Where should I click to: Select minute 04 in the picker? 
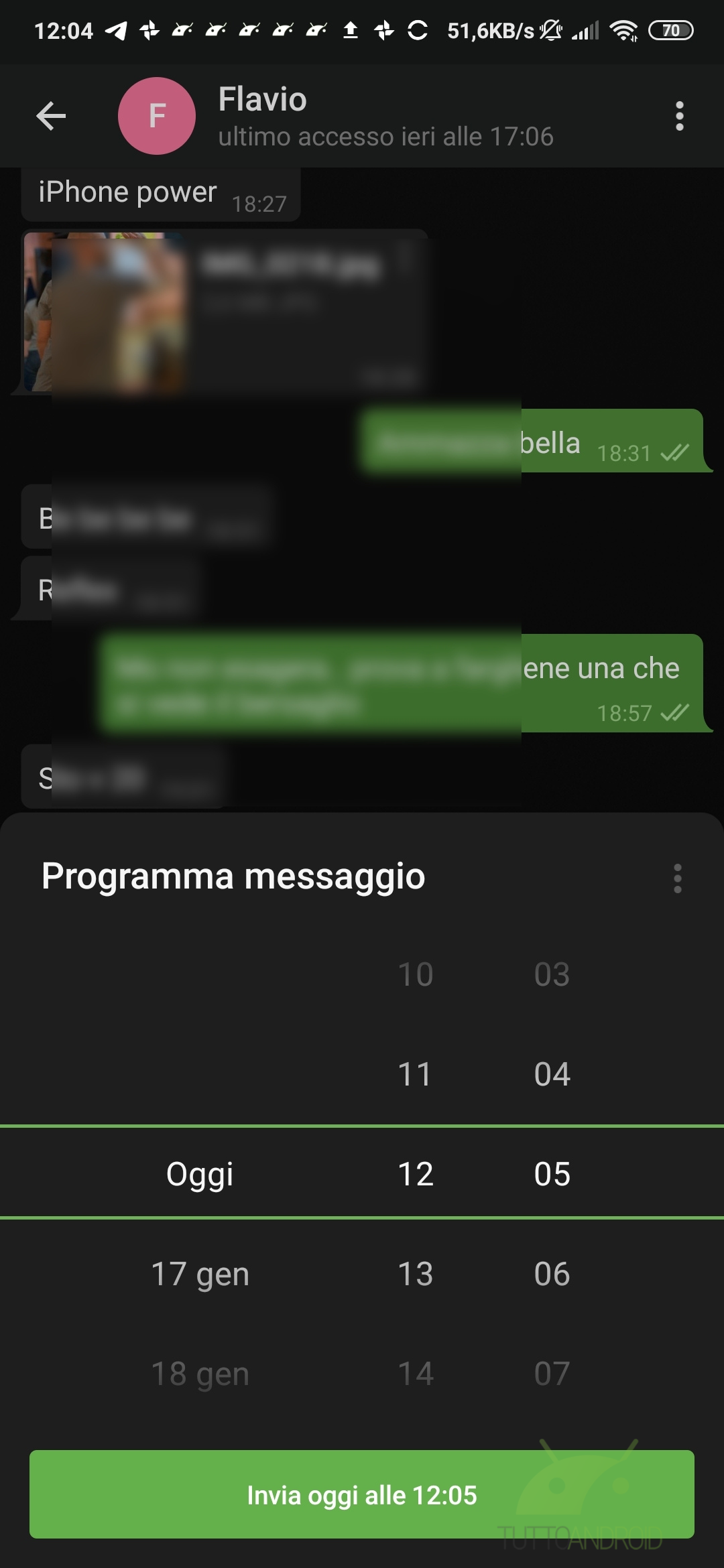(552, 1074)
